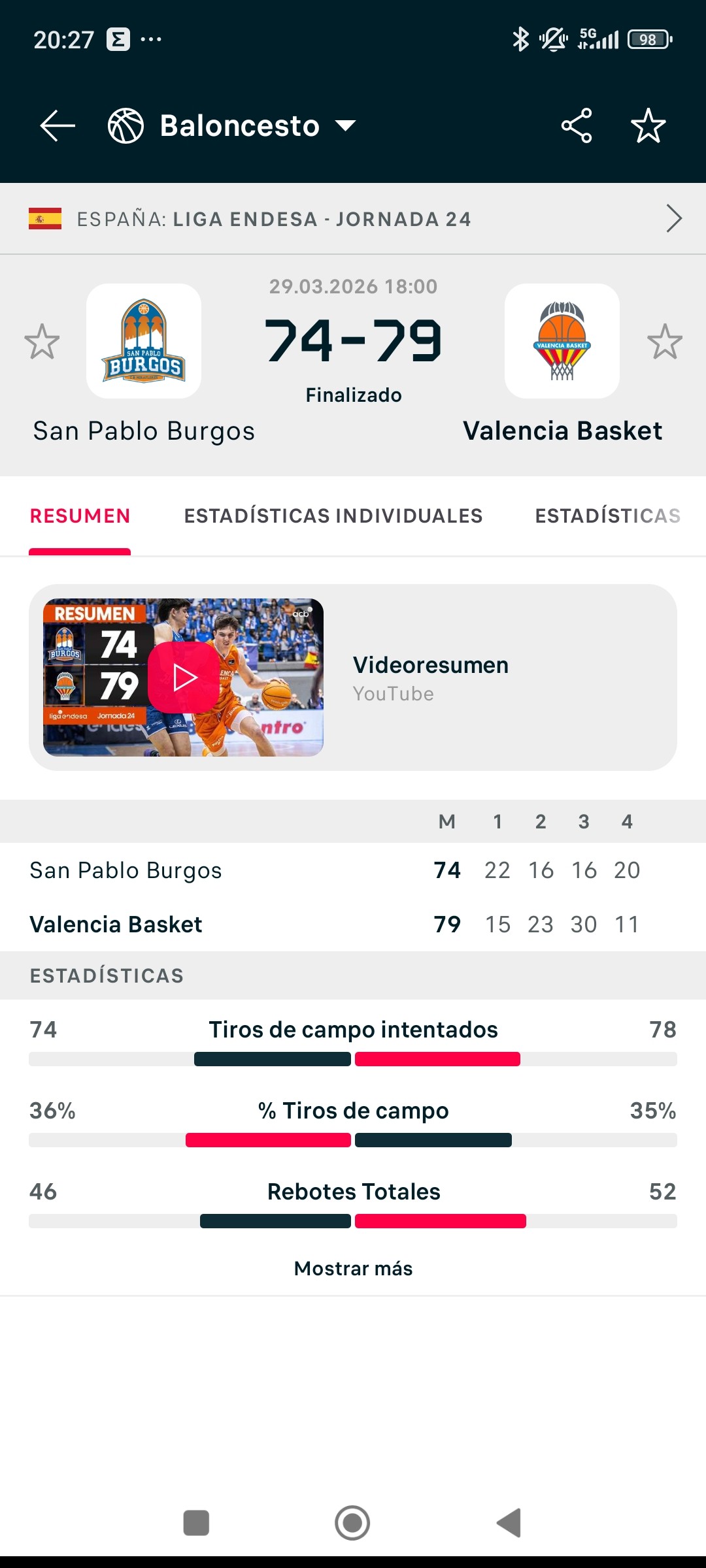Open the Valencia Basket team logo

coord(562,341)
